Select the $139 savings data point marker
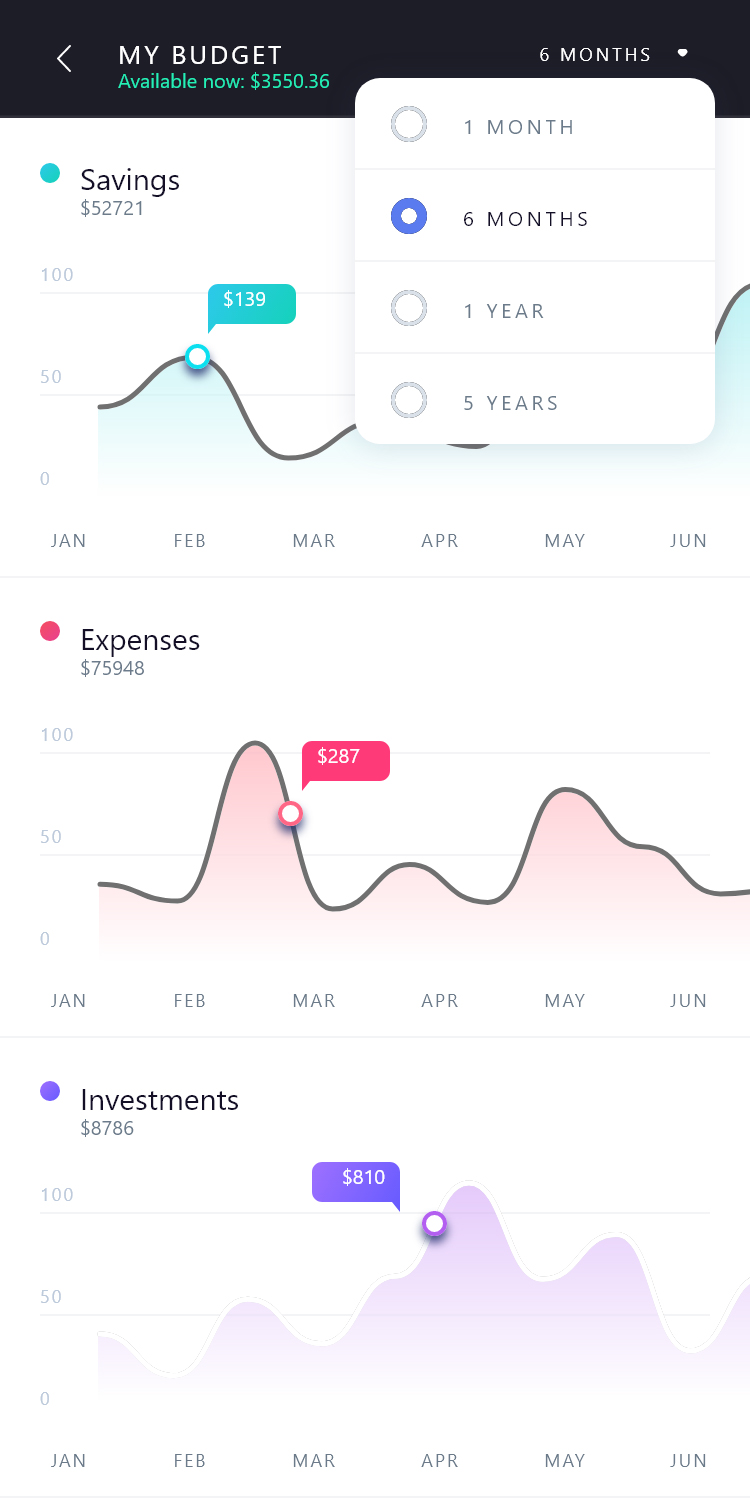Image resolution: width=750 pixels, height=1500 pixels. 197,357
